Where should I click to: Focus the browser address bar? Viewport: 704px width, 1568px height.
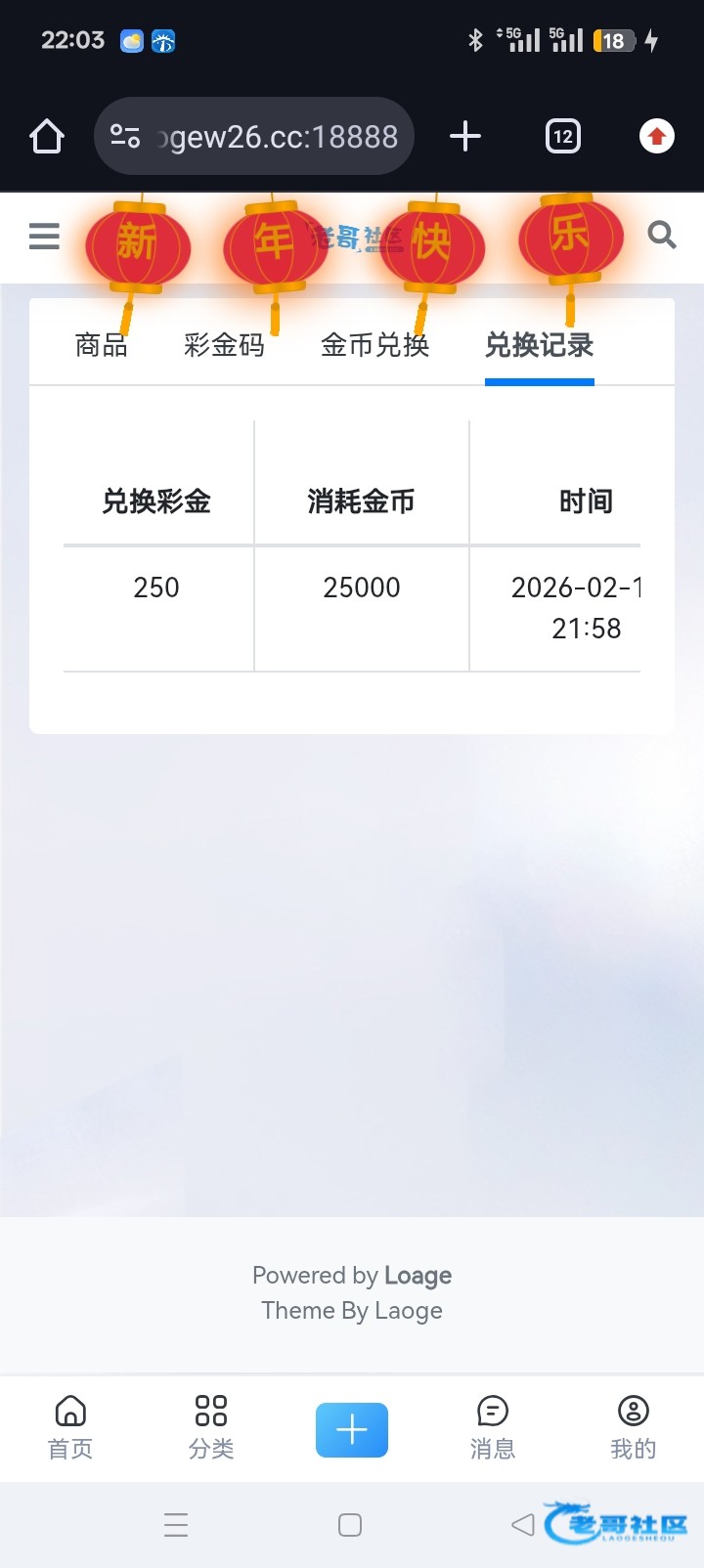[x=264, y=136]
